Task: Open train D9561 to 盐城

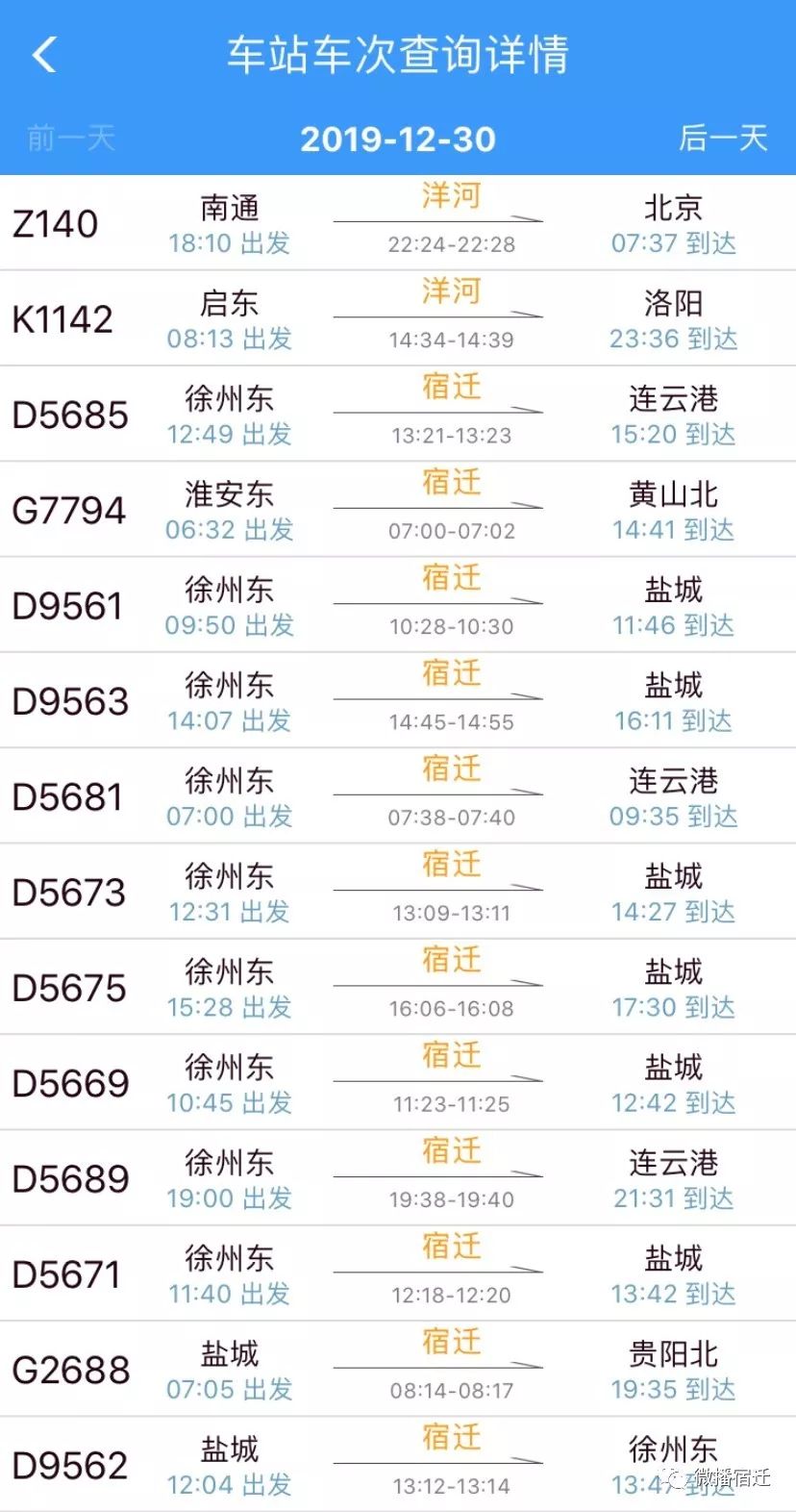Action: (398, 605)
